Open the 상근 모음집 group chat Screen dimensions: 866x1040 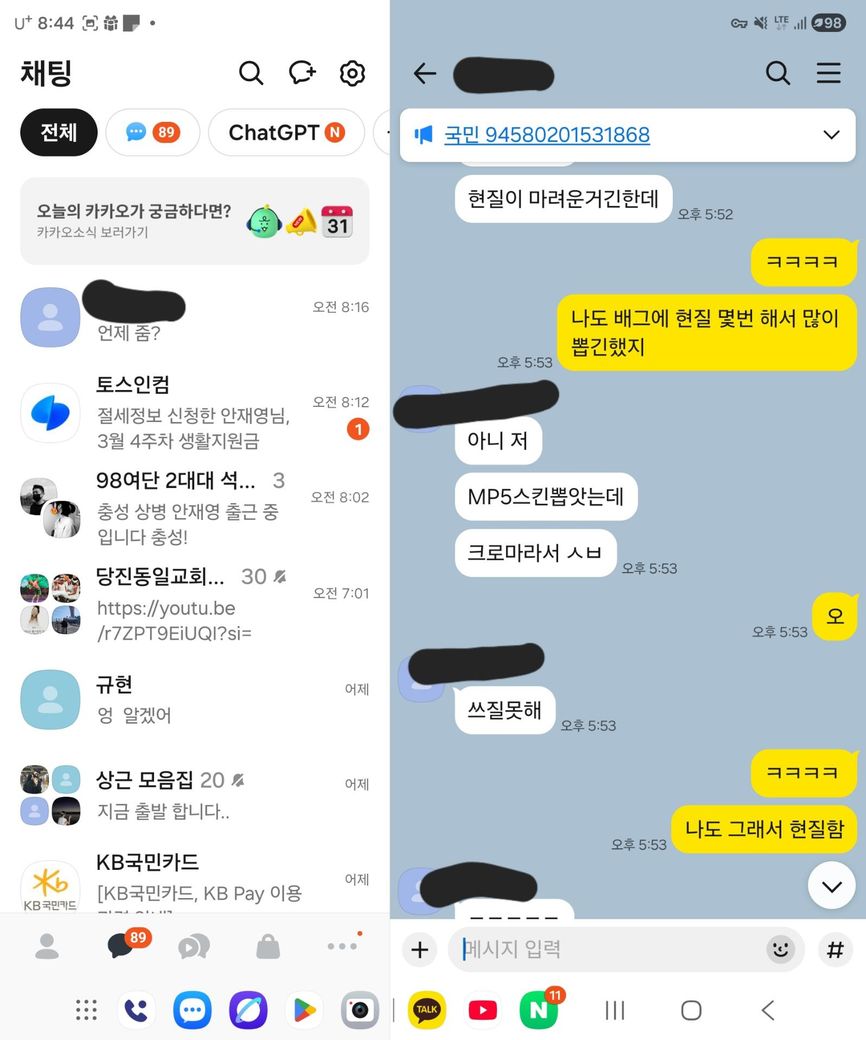click(195, 795)
